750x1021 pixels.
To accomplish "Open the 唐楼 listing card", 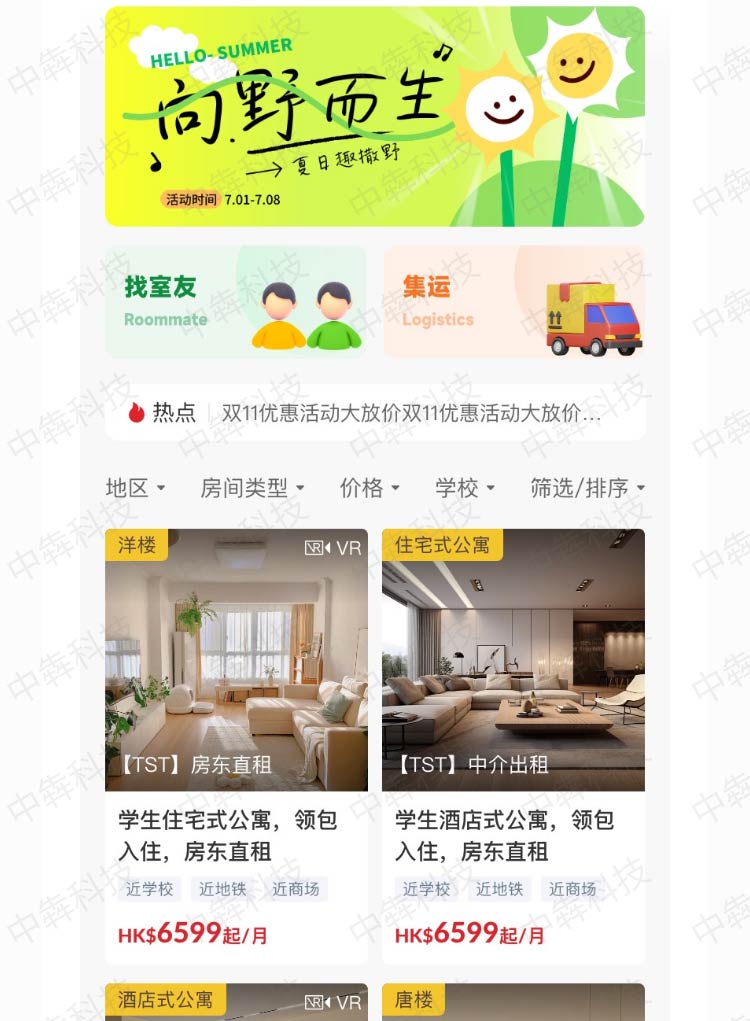I will [x=513, y=1001].
